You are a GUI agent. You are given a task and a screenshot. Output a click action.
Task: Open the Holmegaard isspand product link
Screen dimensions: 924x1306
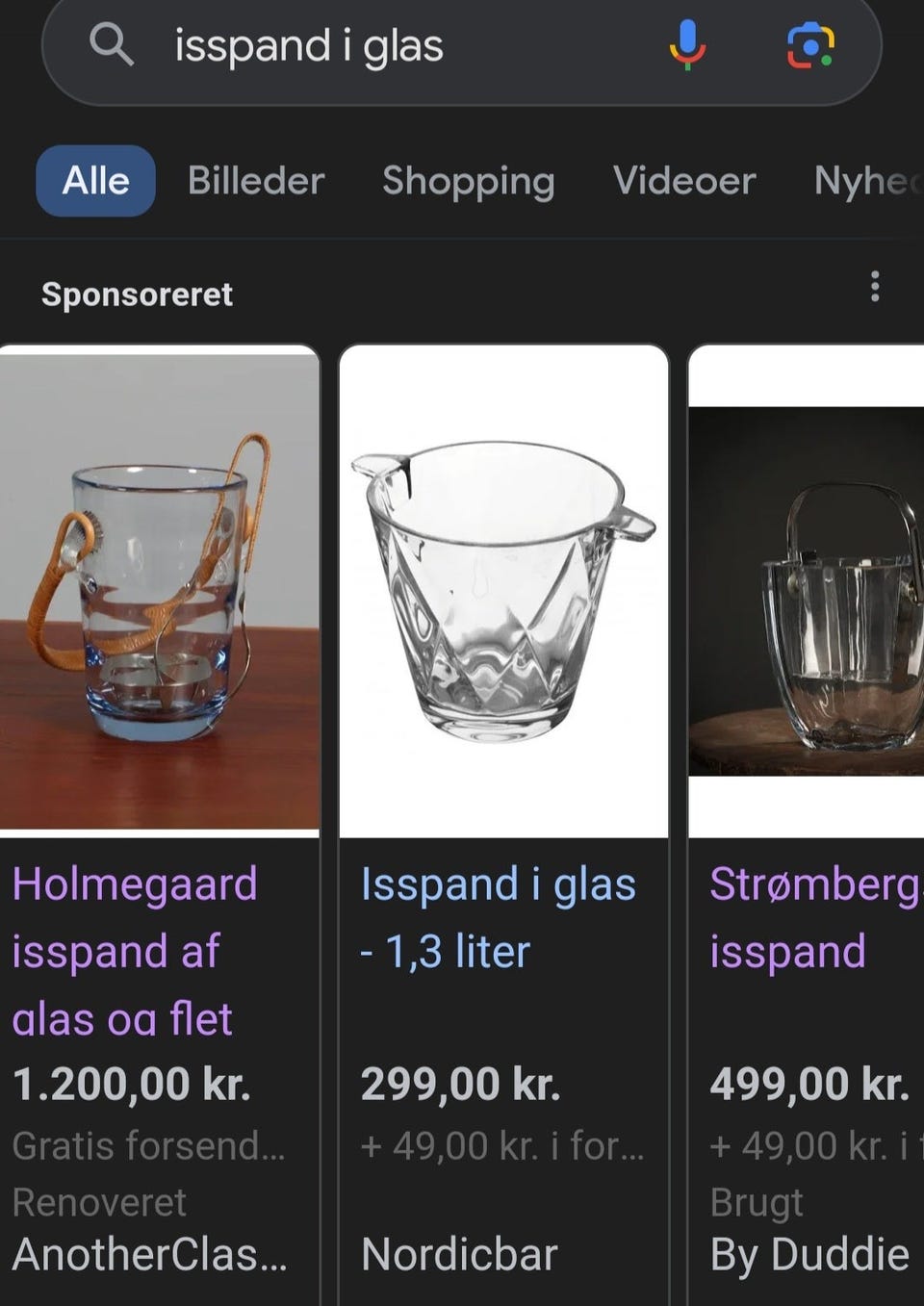135,950
